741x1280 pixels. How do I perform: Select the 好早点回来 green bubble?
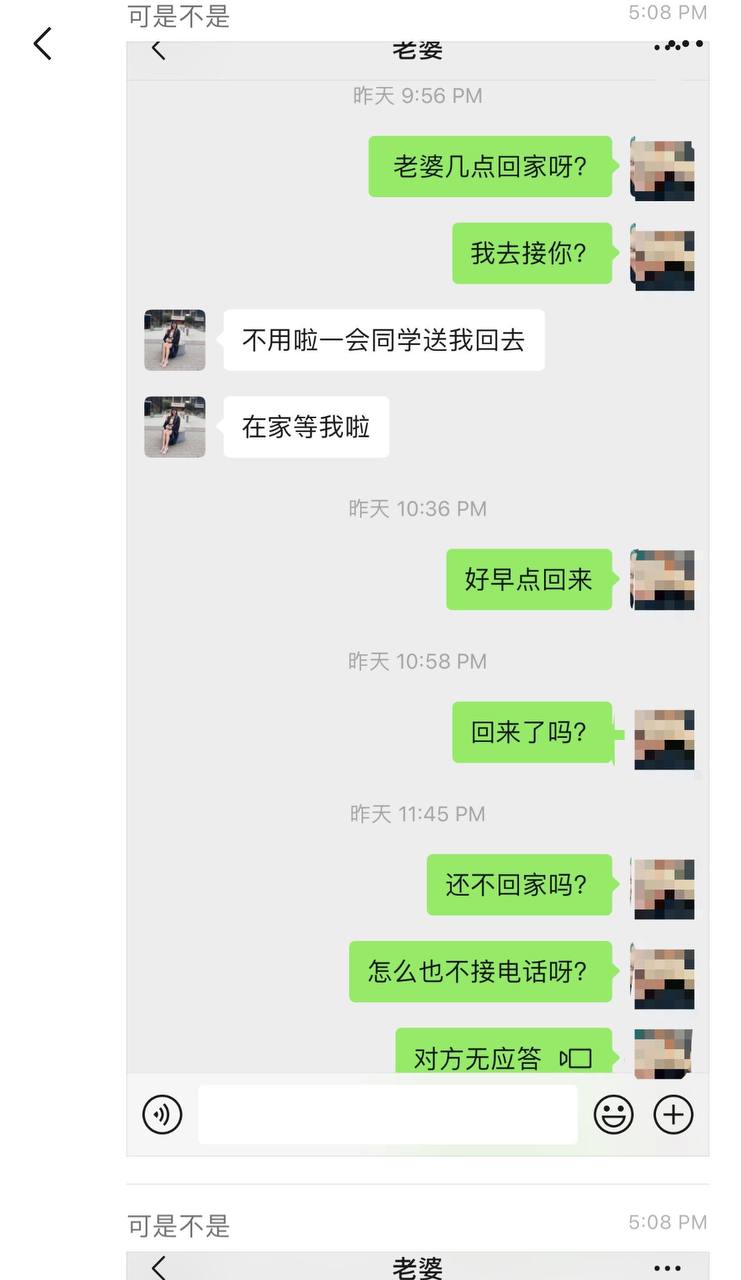528,580
